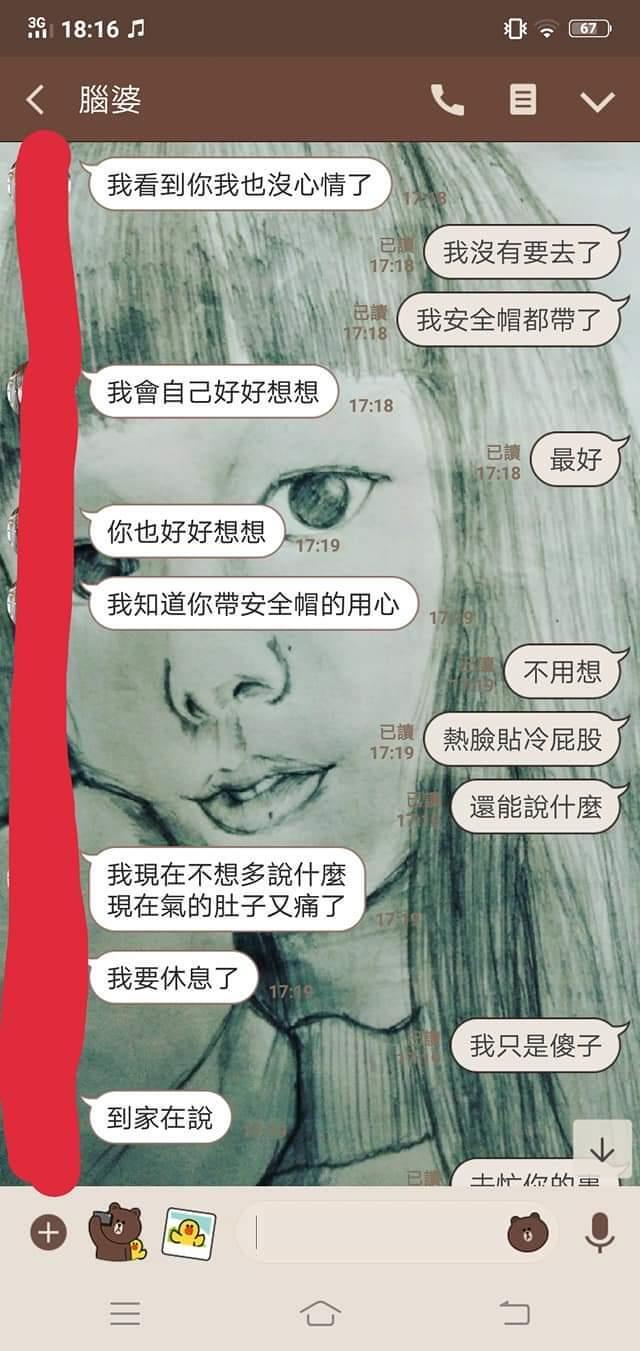Open the photo gallery picker
Viewport: 640px width, 1351px height.
tap(189, 1232)
